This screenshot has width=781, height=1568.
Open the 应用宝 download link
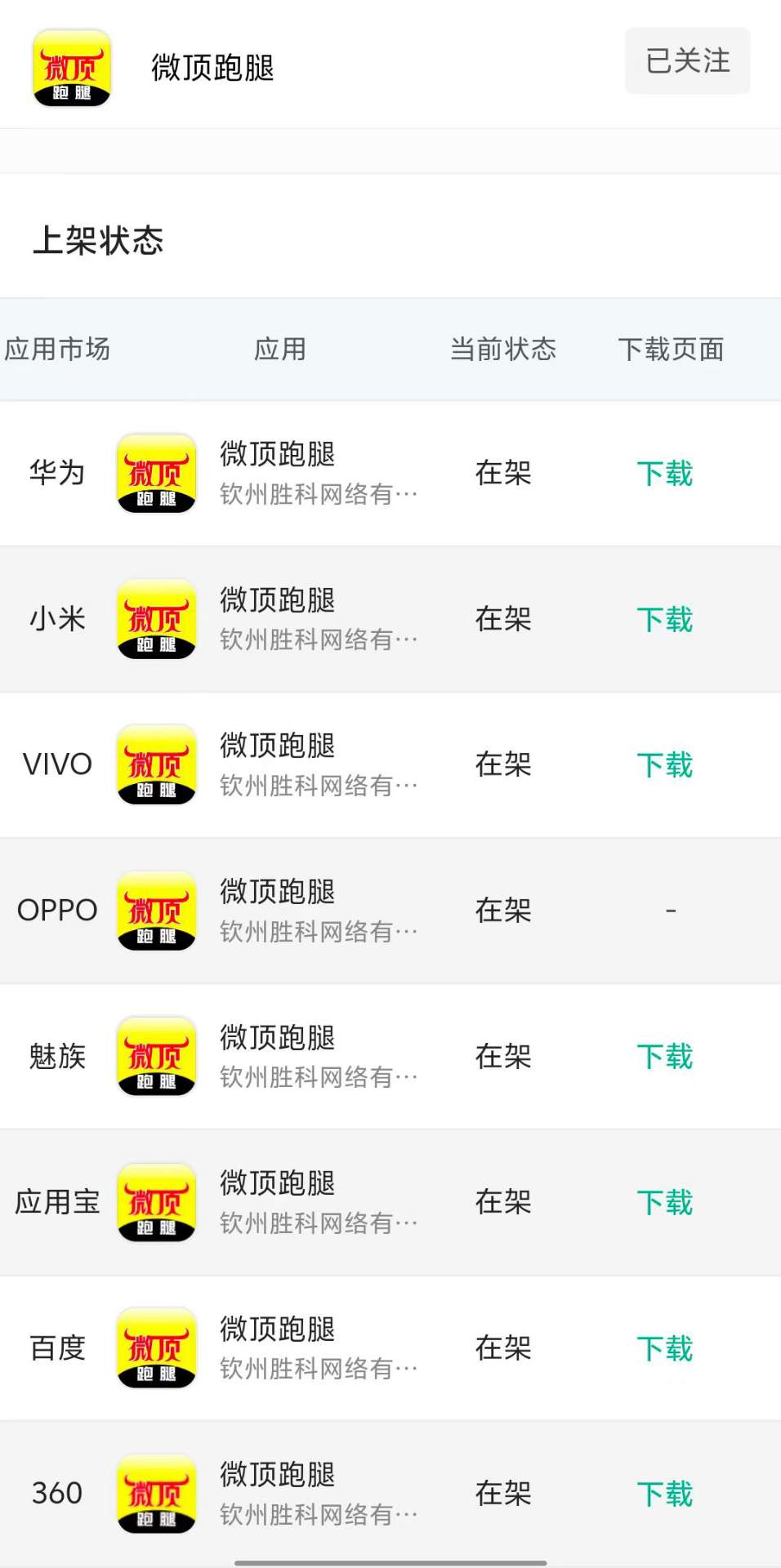665,1202
